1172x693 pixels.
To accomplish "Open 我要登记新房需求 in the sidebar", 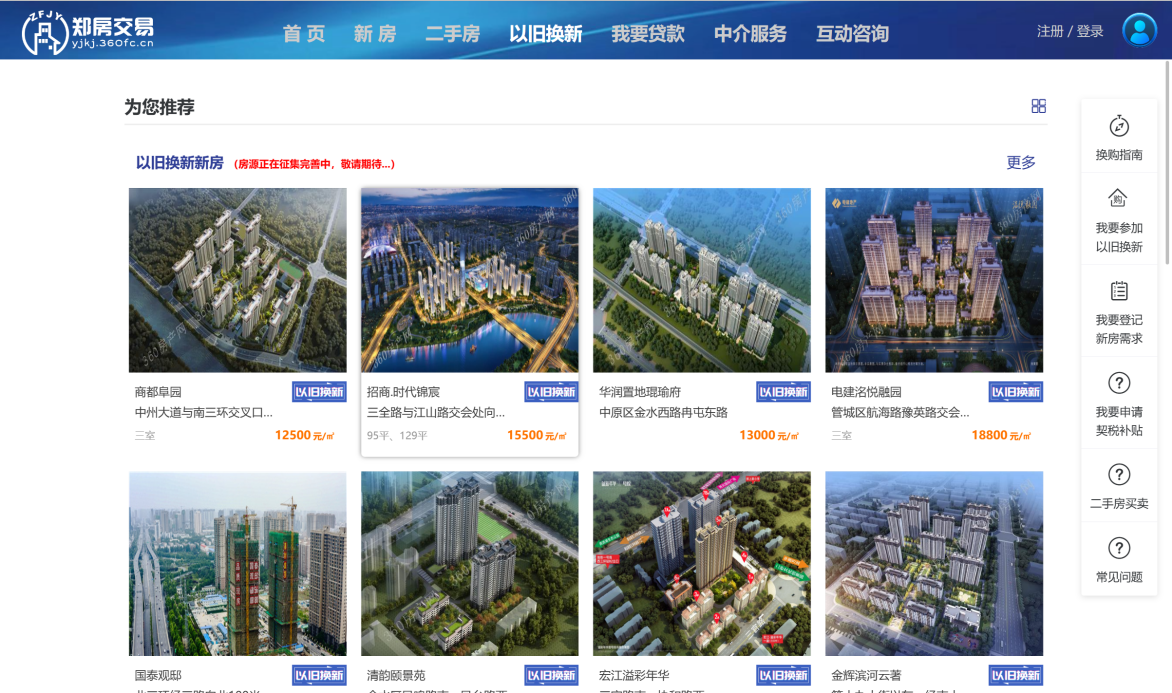I will 1119,311.
